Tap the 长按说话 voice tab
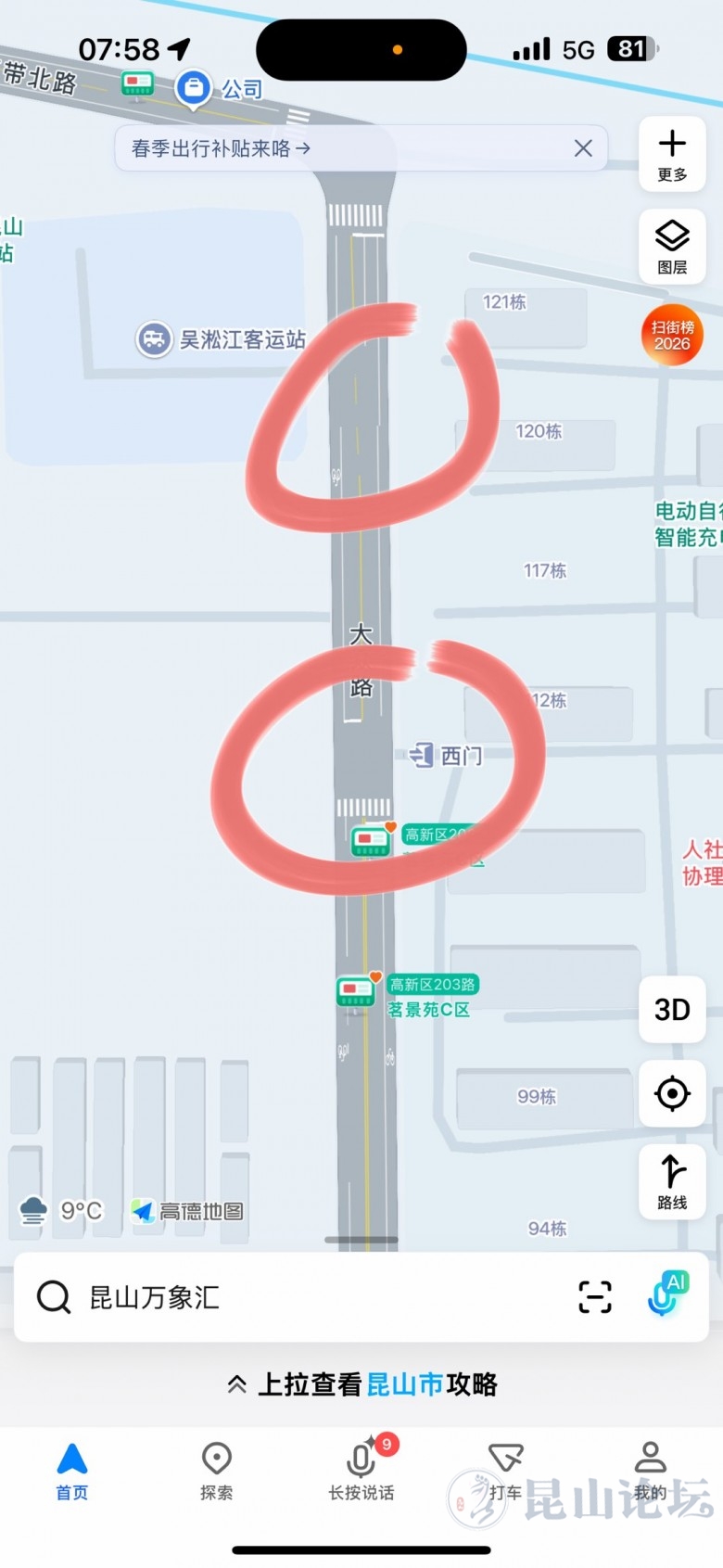723x1568 pixels. pos(361,1471)
